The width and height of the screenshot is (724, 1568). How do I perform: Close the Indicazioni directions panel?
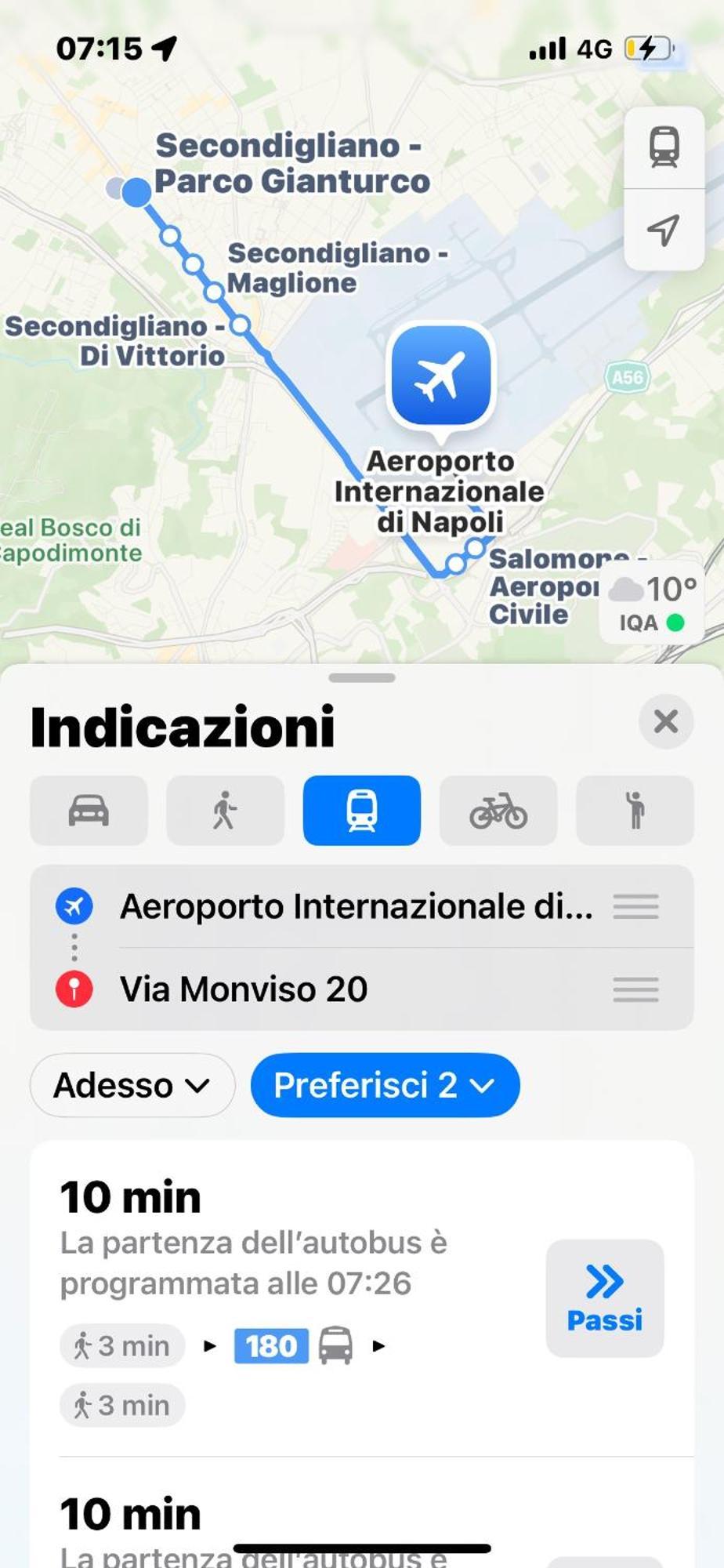[x=665, y=721]
